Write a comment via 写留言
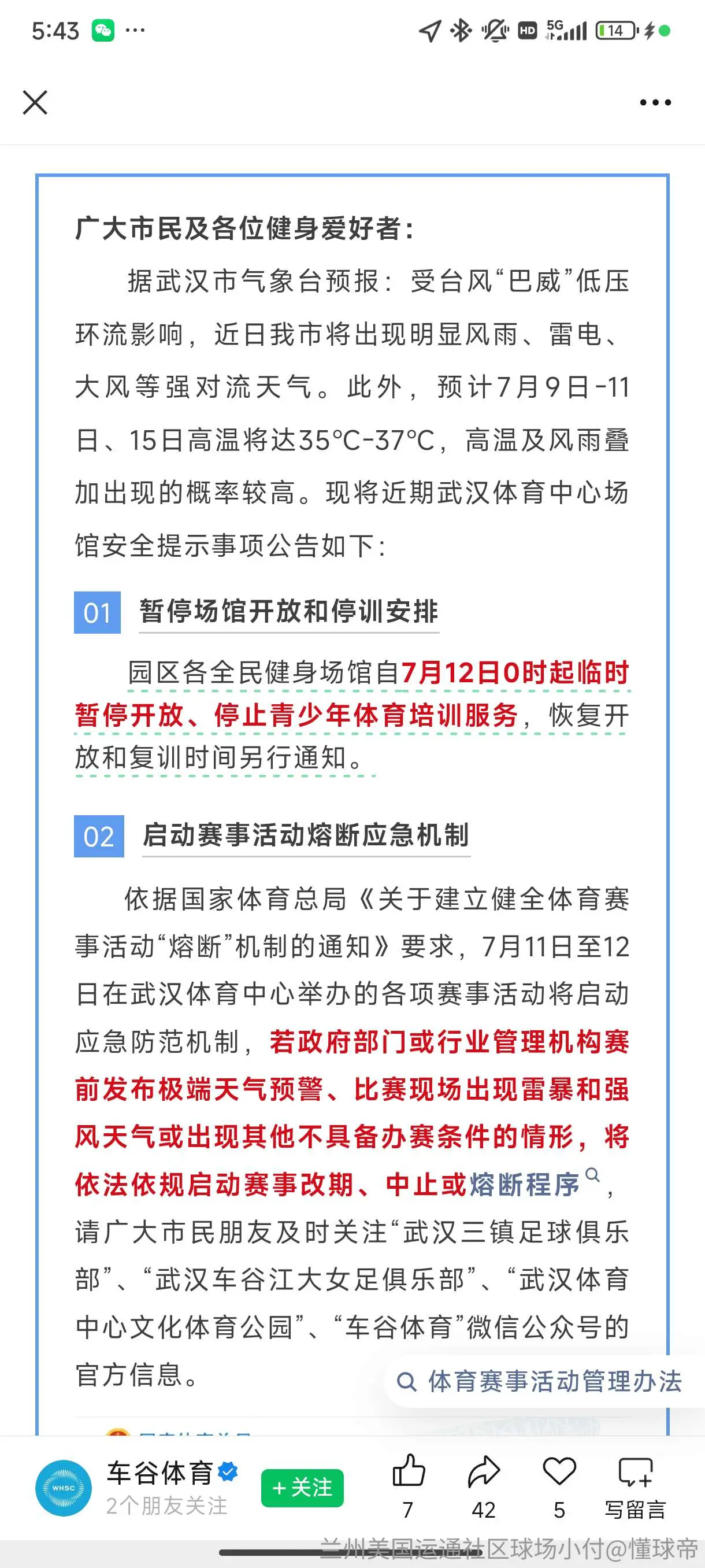The height and width of the screenshot is (1568, 705). point(635,1486)
